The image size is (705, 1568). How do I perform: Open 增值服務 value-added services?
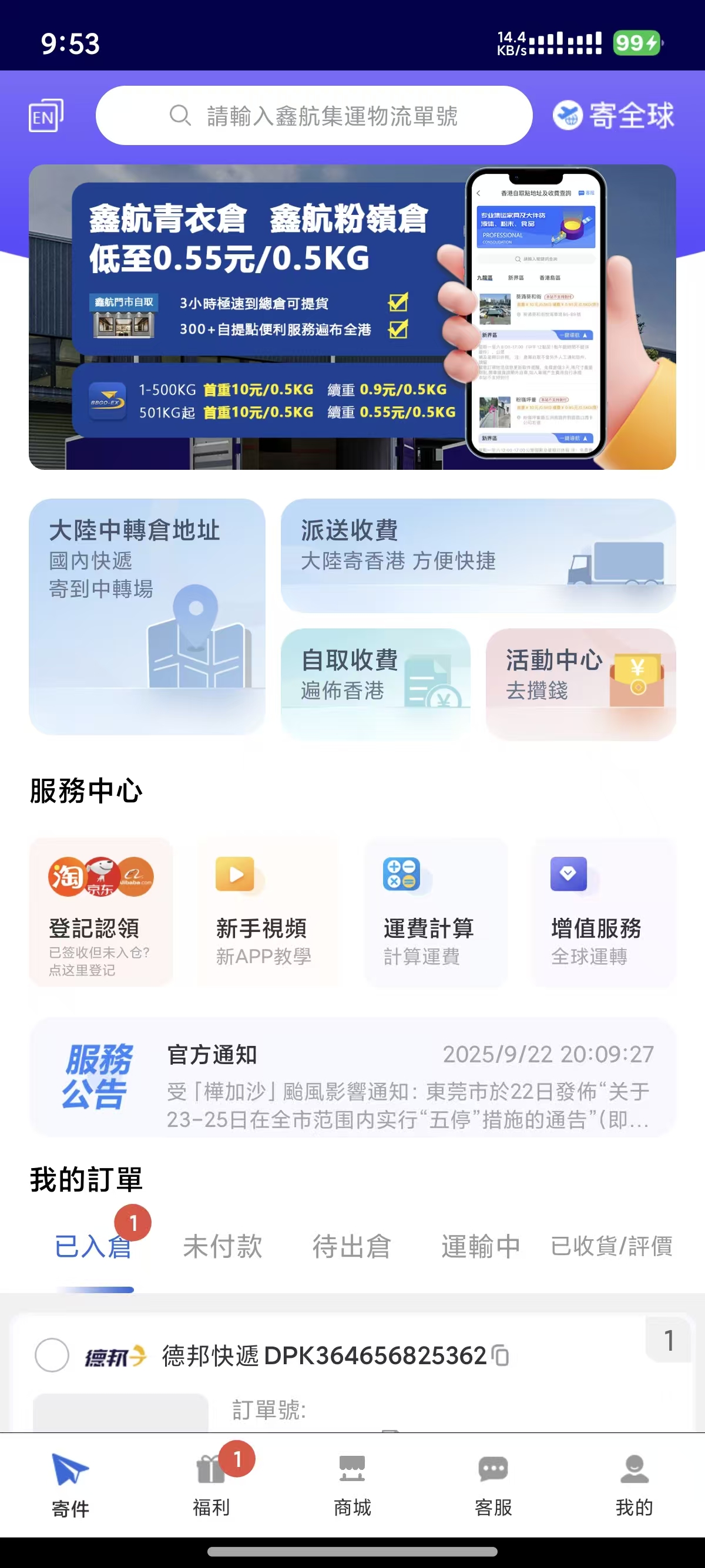click(x=603, y=911)
